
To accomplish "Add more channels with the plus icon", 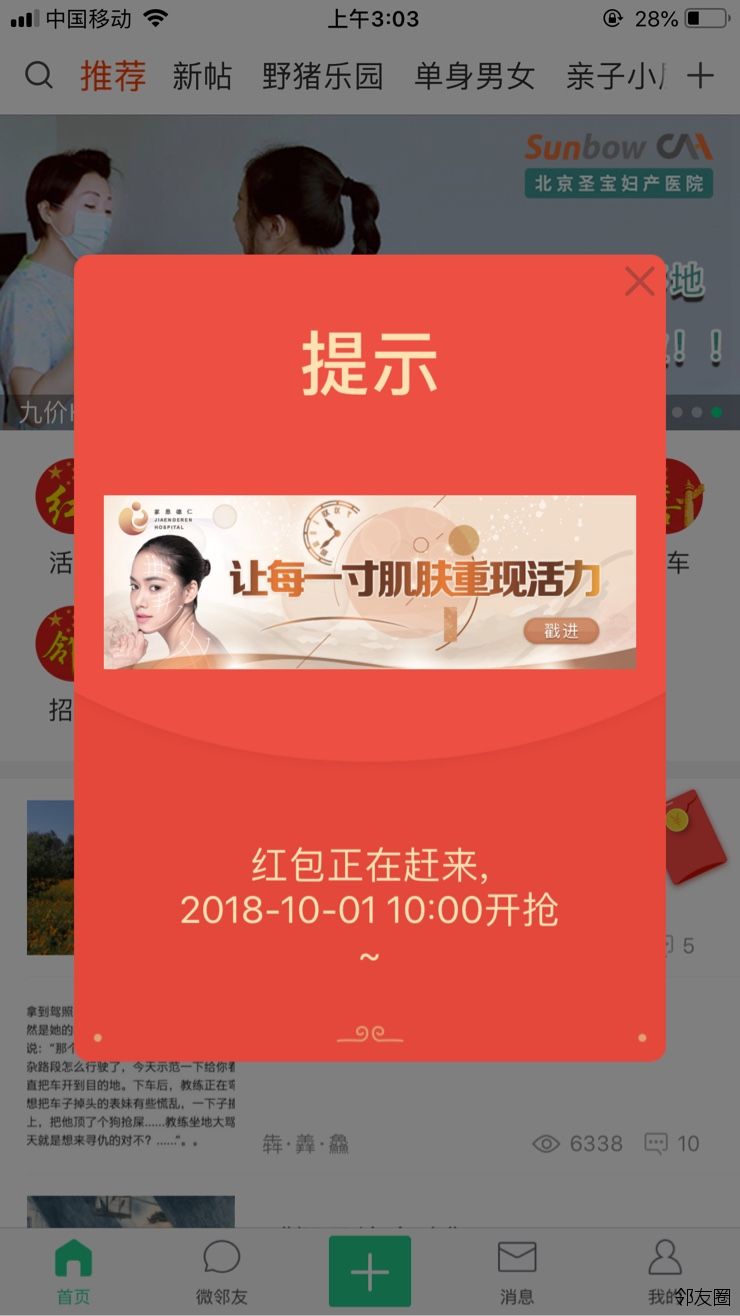I will point(701,76).
